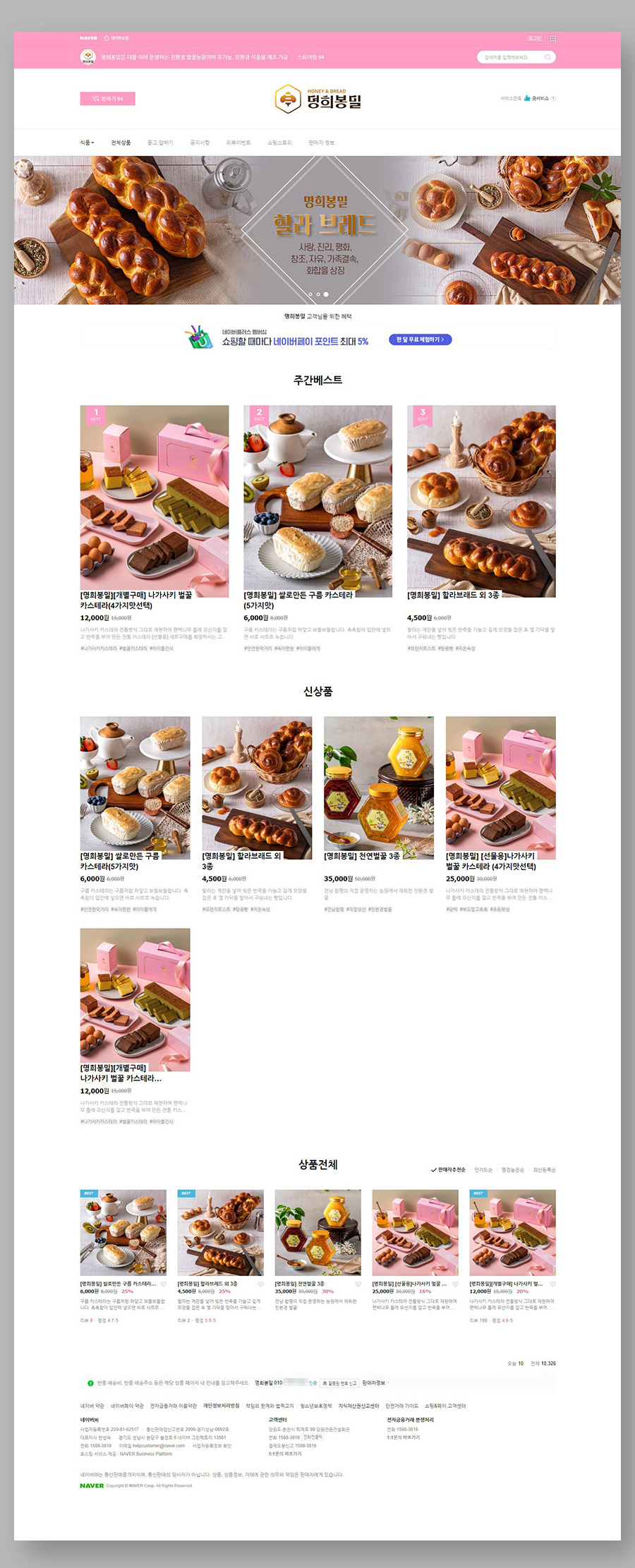Select the hero banner's first page dot
Viewport: 635px width, 1568px height.
[x=310, y=294]
